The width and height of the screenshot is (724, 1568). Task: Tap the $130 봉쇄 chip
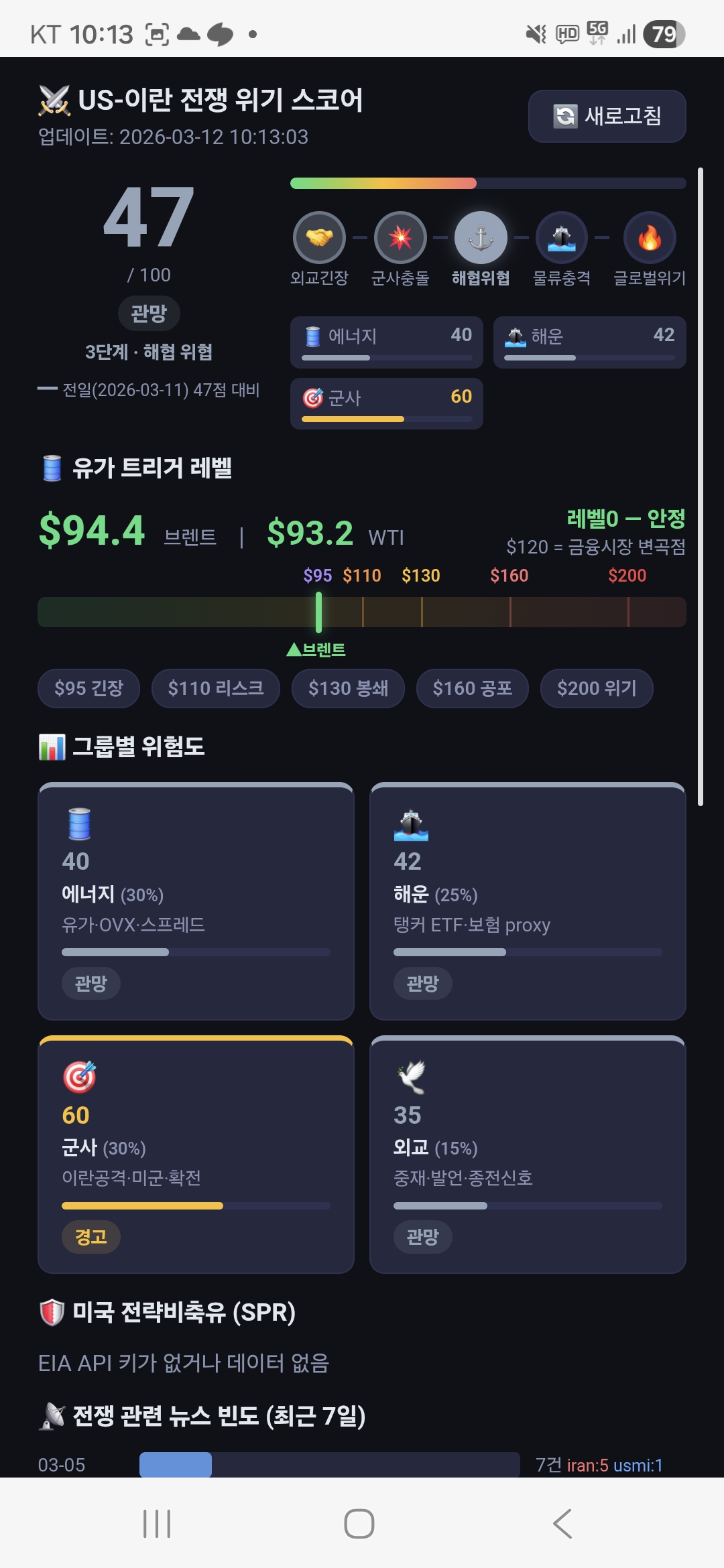(x=348, y=688)
